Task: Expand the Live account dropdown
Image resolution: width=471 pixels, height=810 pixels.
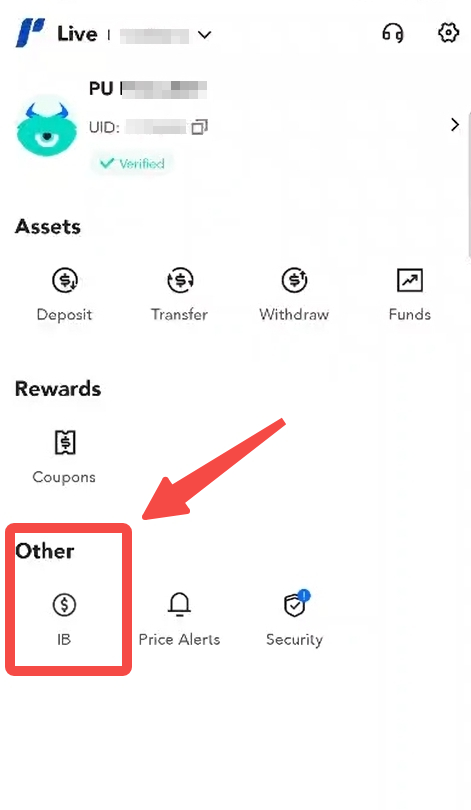Action: point(205,35)
